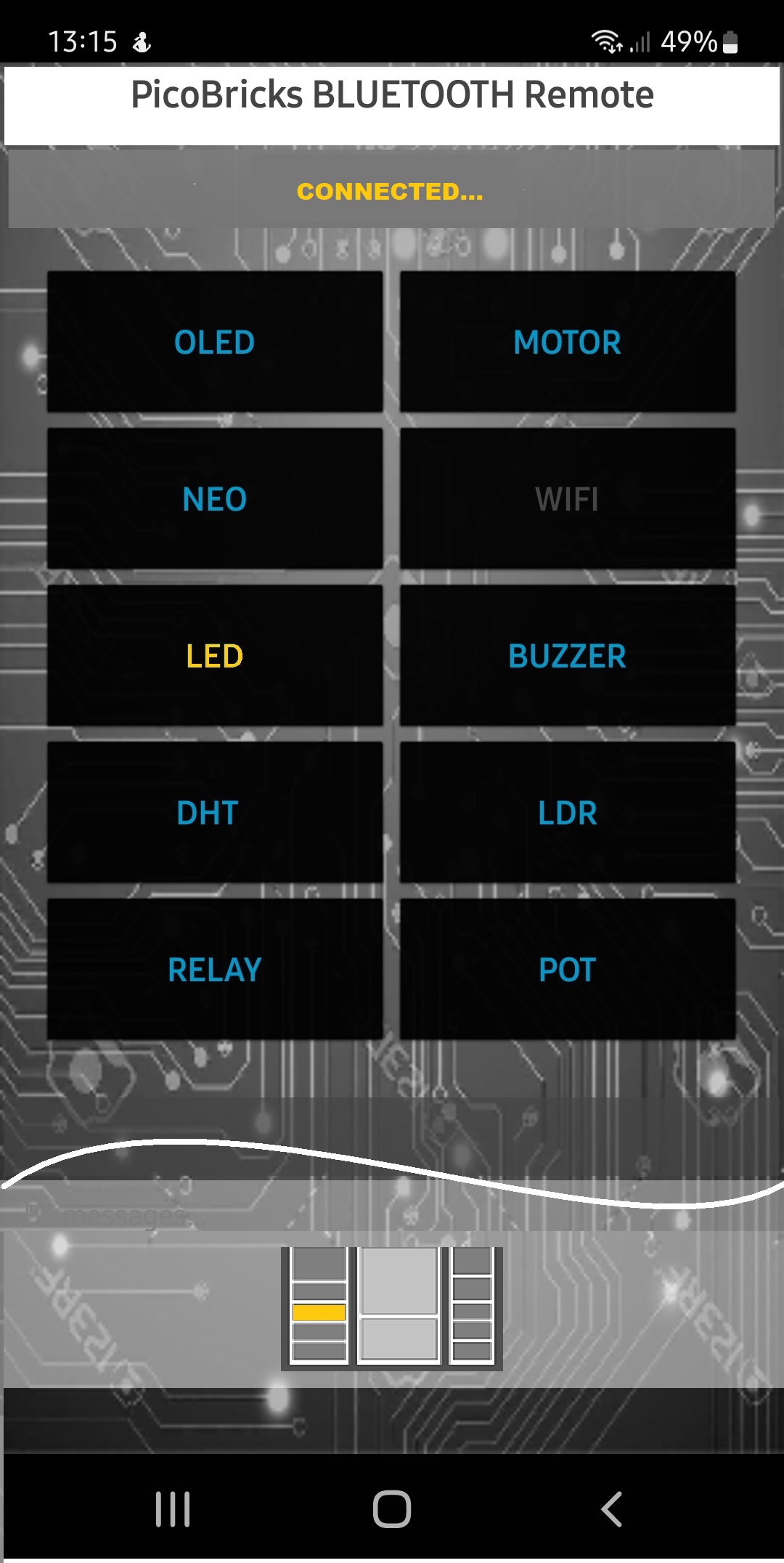Open the BUZZER control
Viewport: 784px width, 1563px height.
tap(567, 656)
